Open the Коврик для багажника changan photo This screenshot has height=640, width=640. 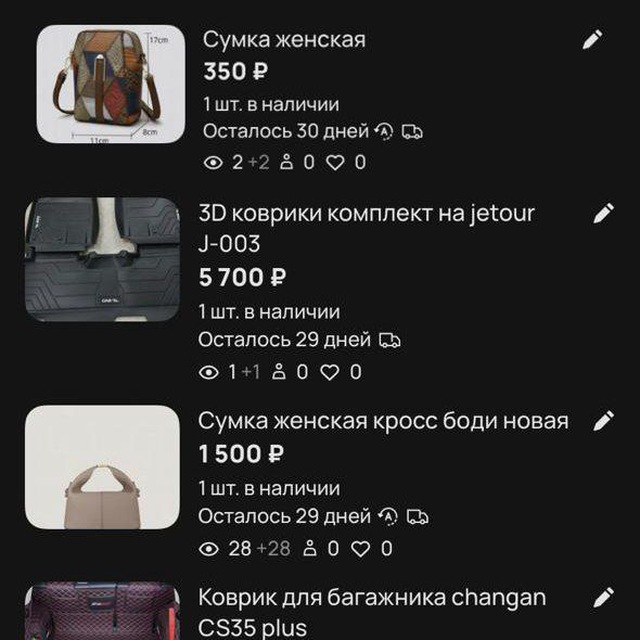tap(102, 614)
